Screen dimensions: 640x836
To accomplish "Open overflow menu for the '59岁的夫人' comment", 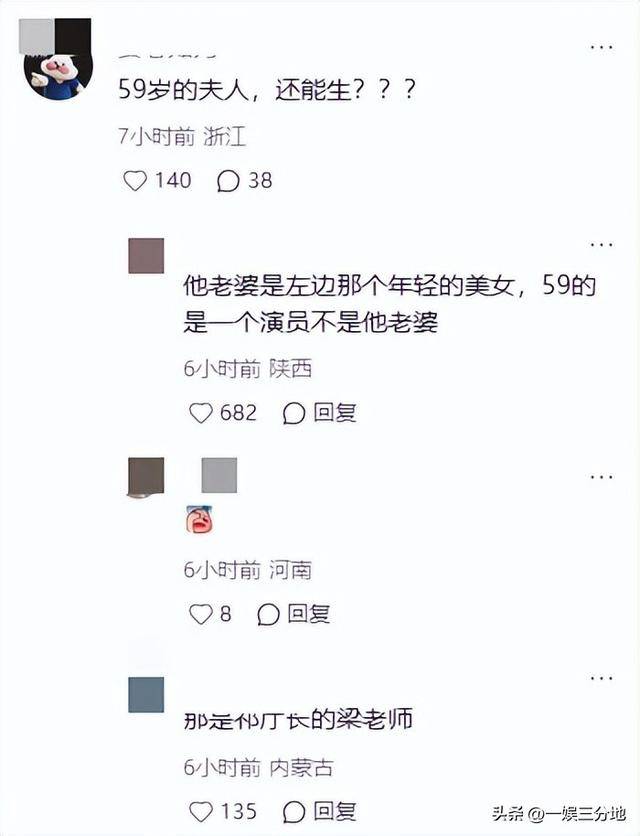I will pos(599,47).
